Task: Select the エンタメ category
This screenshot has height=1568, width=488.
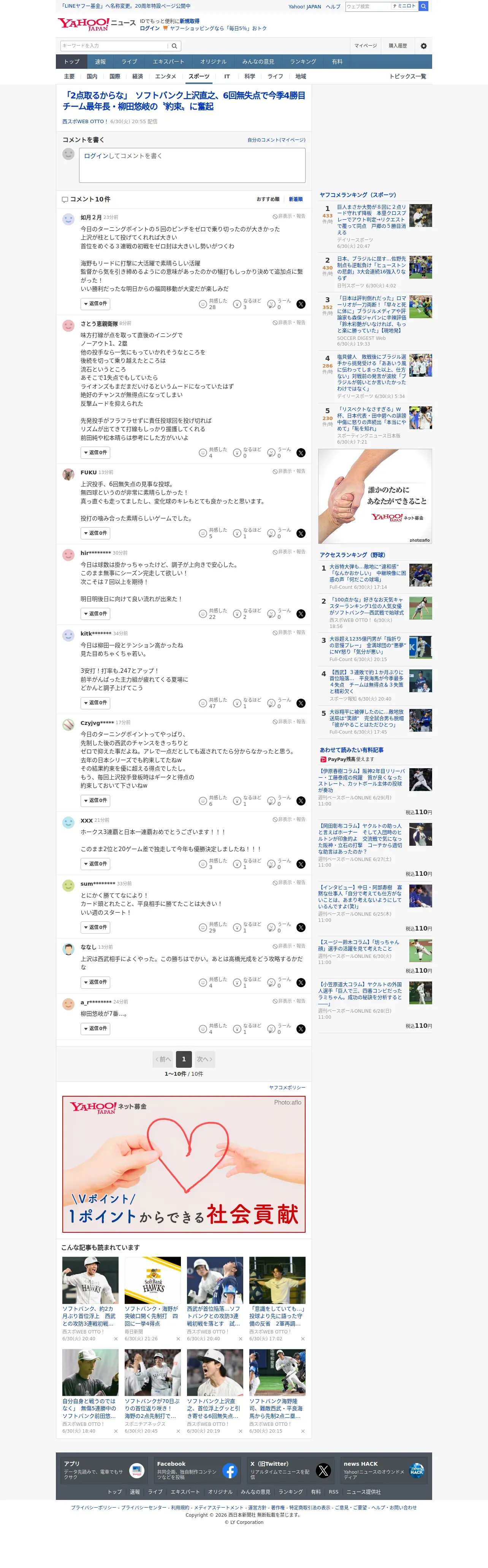Action: pyautogui.click(x=165, y=77)
